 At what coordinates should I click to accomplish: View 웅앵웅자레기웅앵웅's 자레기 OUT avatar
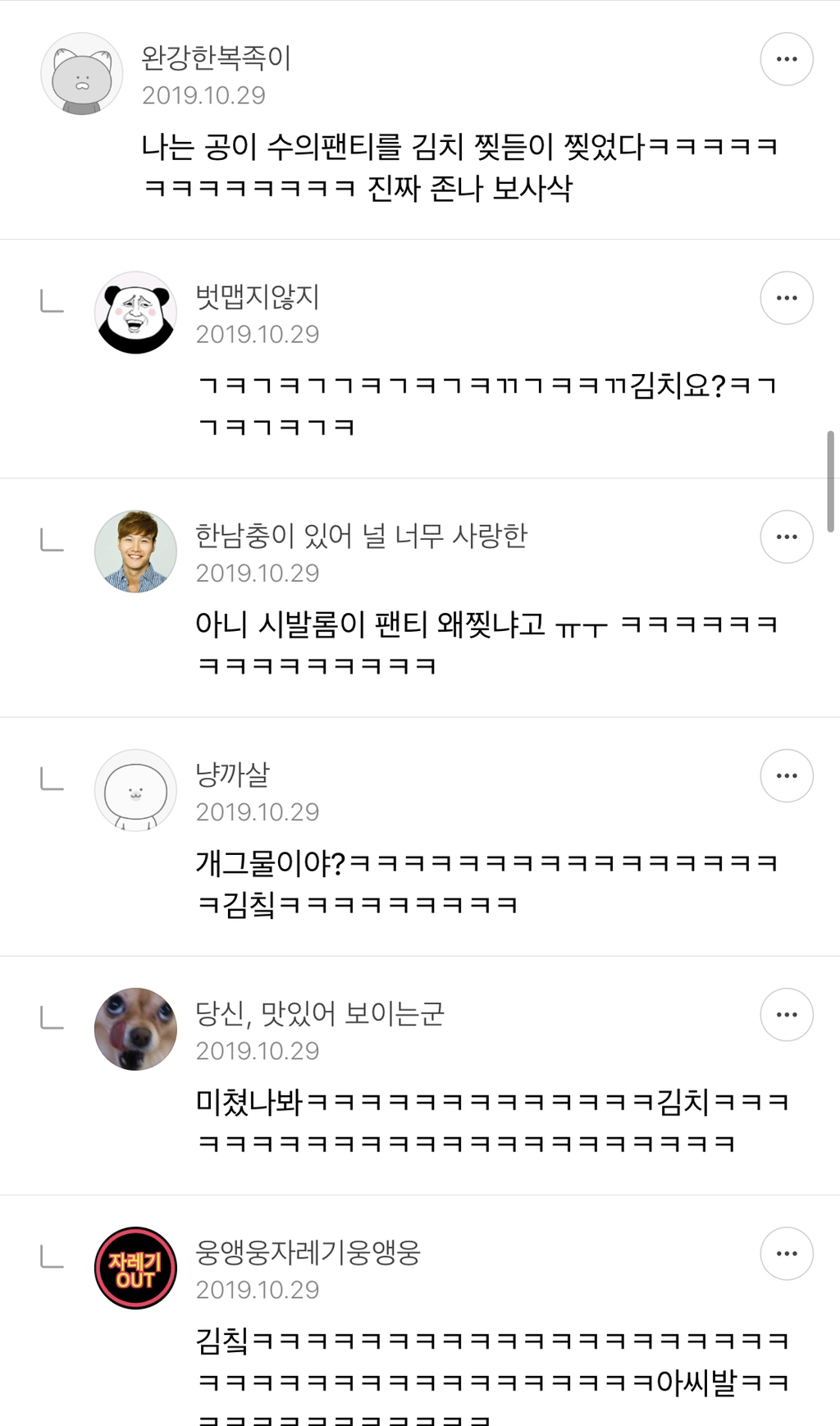point(135,1268)
